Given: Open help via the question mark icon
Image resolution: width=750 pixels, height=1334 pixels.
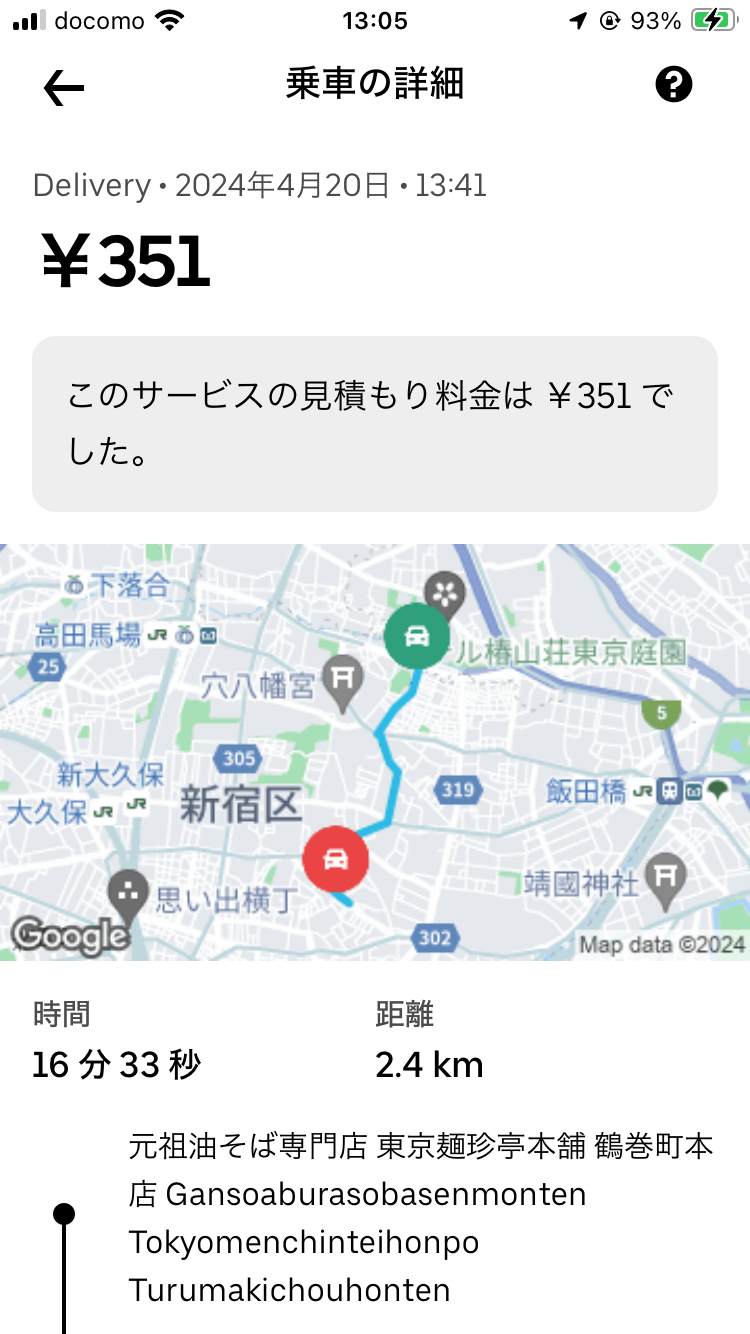Looking at the screenshot, I should click(x=674, y=85).
